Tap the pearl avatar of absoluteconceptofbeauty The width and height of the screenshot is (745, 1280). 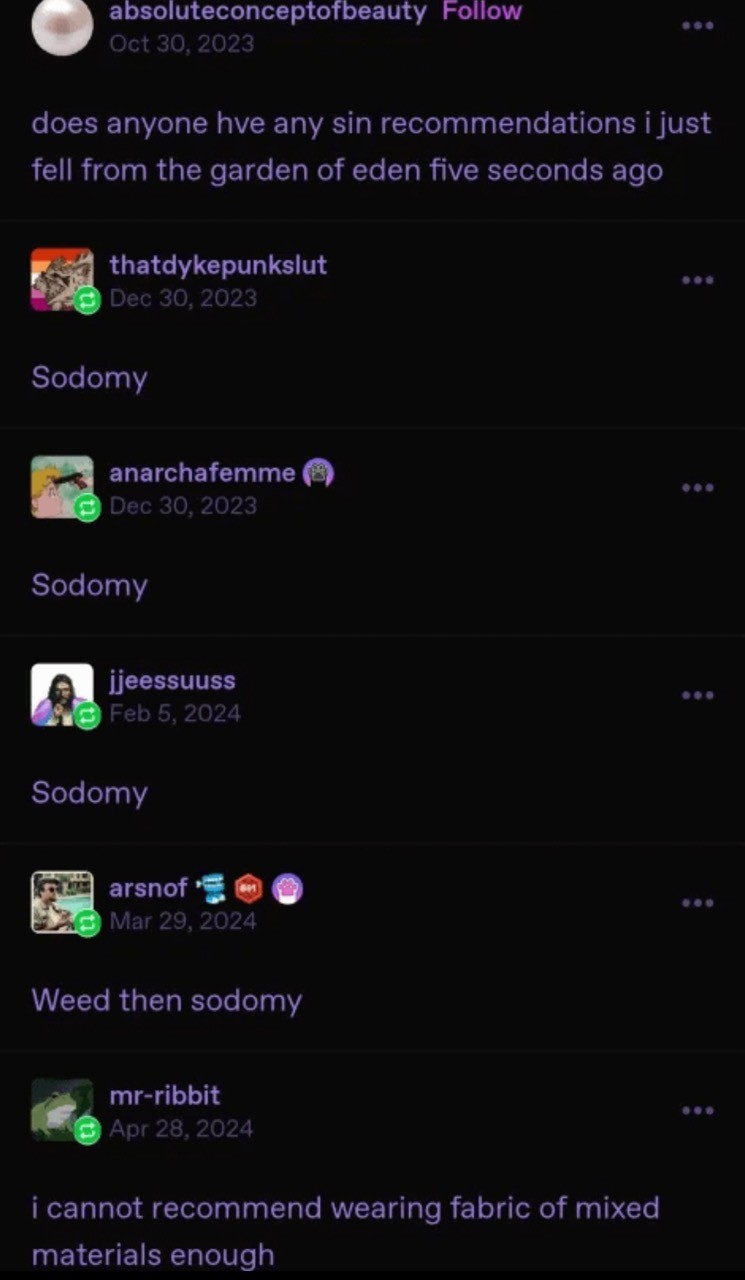click(x=62, y=27)
